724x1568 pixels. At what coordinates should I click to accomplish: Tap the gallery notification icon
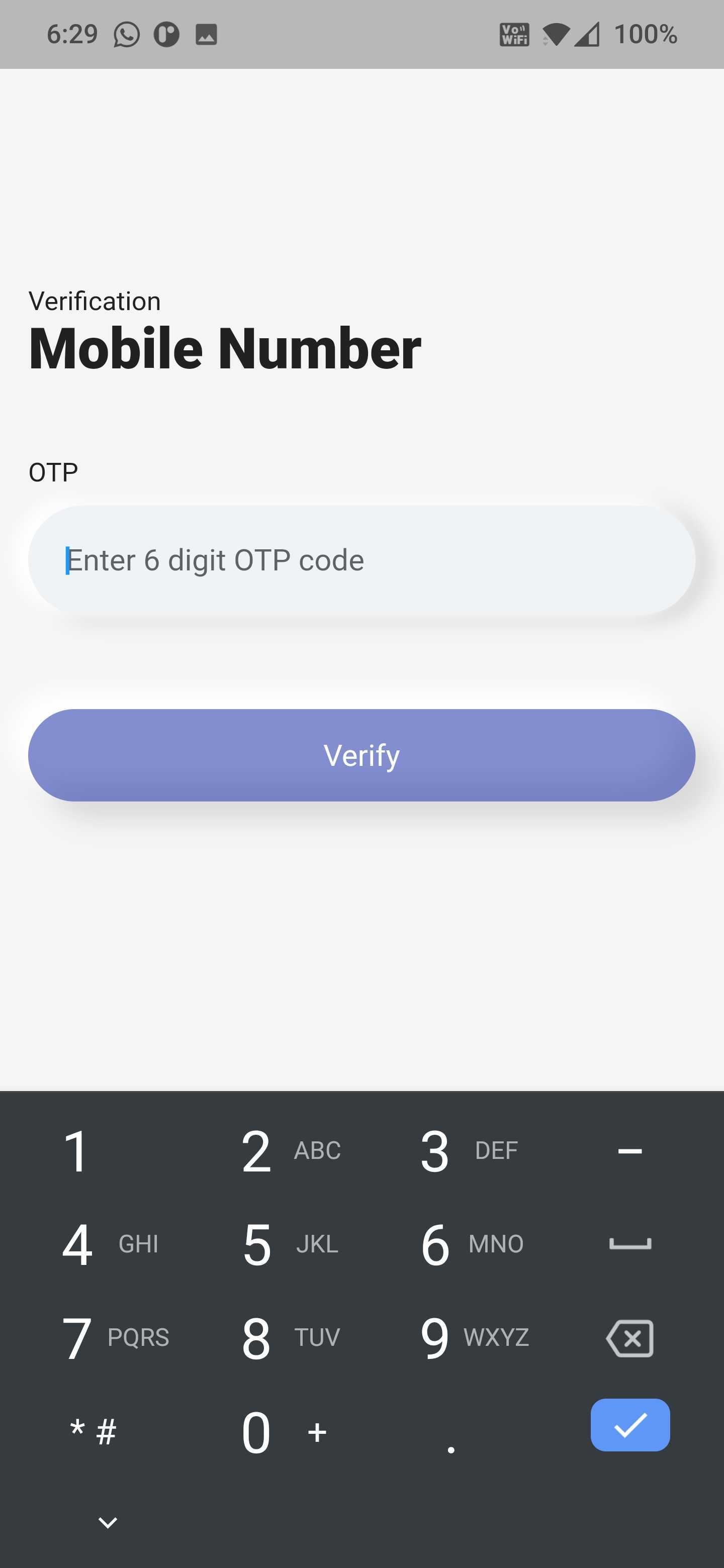(207, 35)
